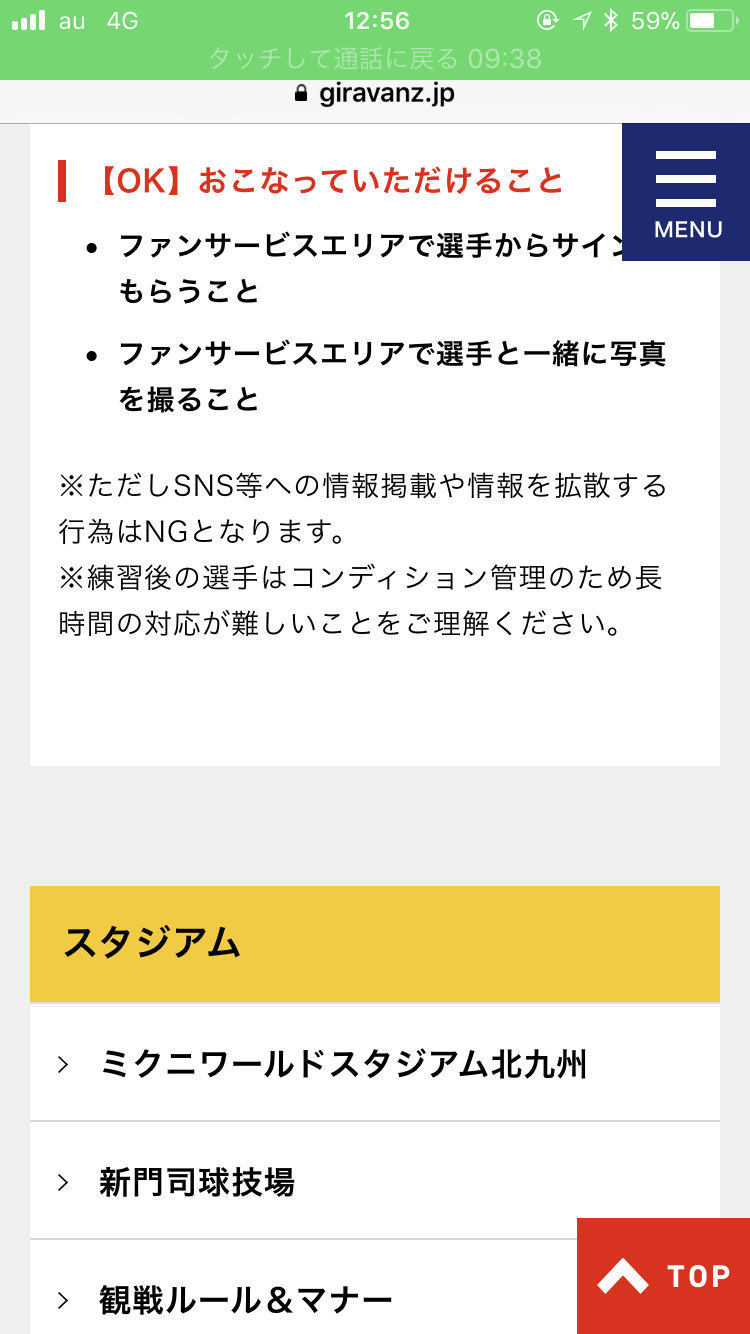This screenshot has width=750, height=1334.
Task: Open the 新門司球技場 row
Action: [375, 1181]
